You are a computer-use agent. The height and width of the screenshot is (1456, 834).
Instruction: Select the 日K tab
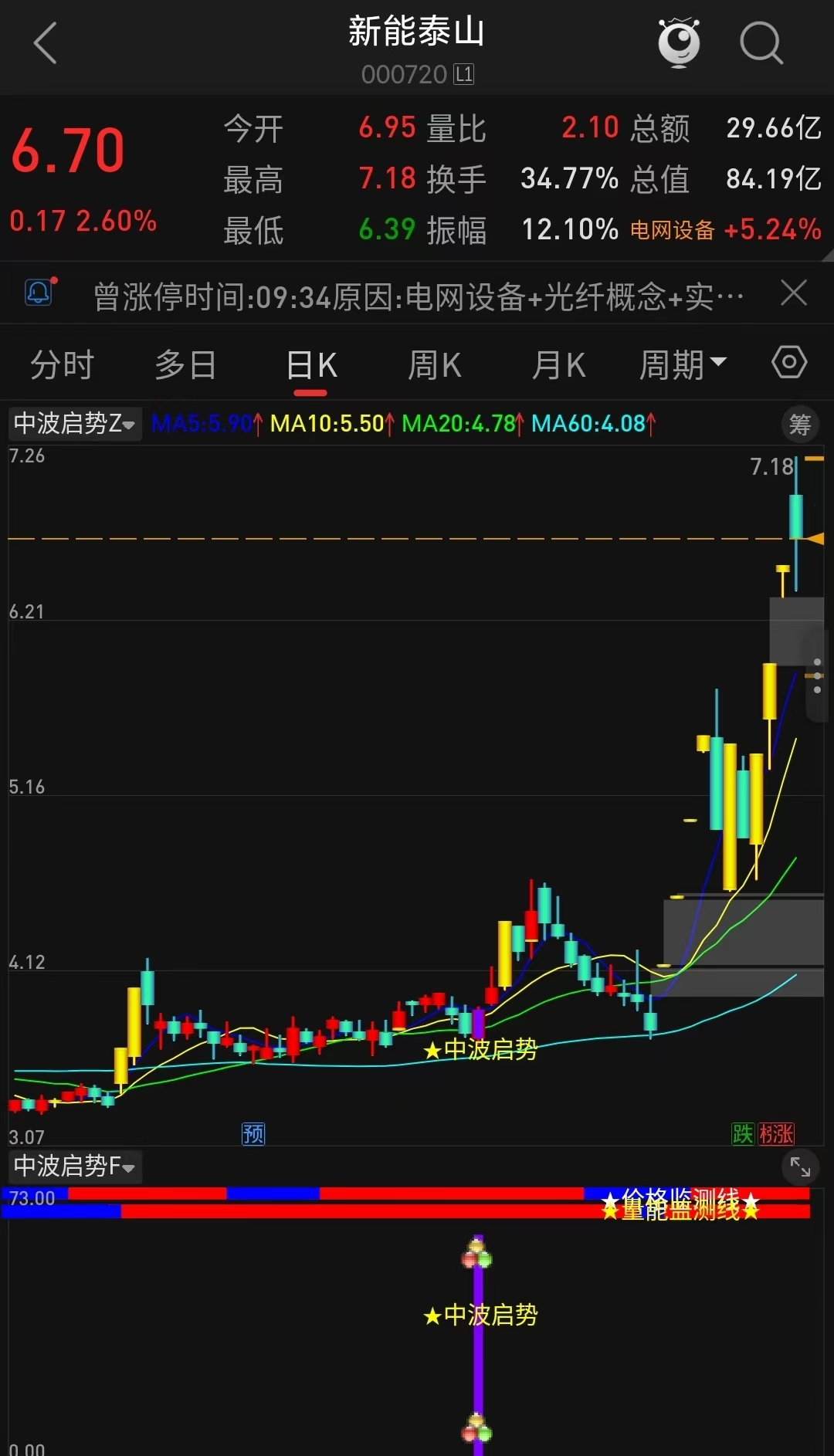coord(311,364)
